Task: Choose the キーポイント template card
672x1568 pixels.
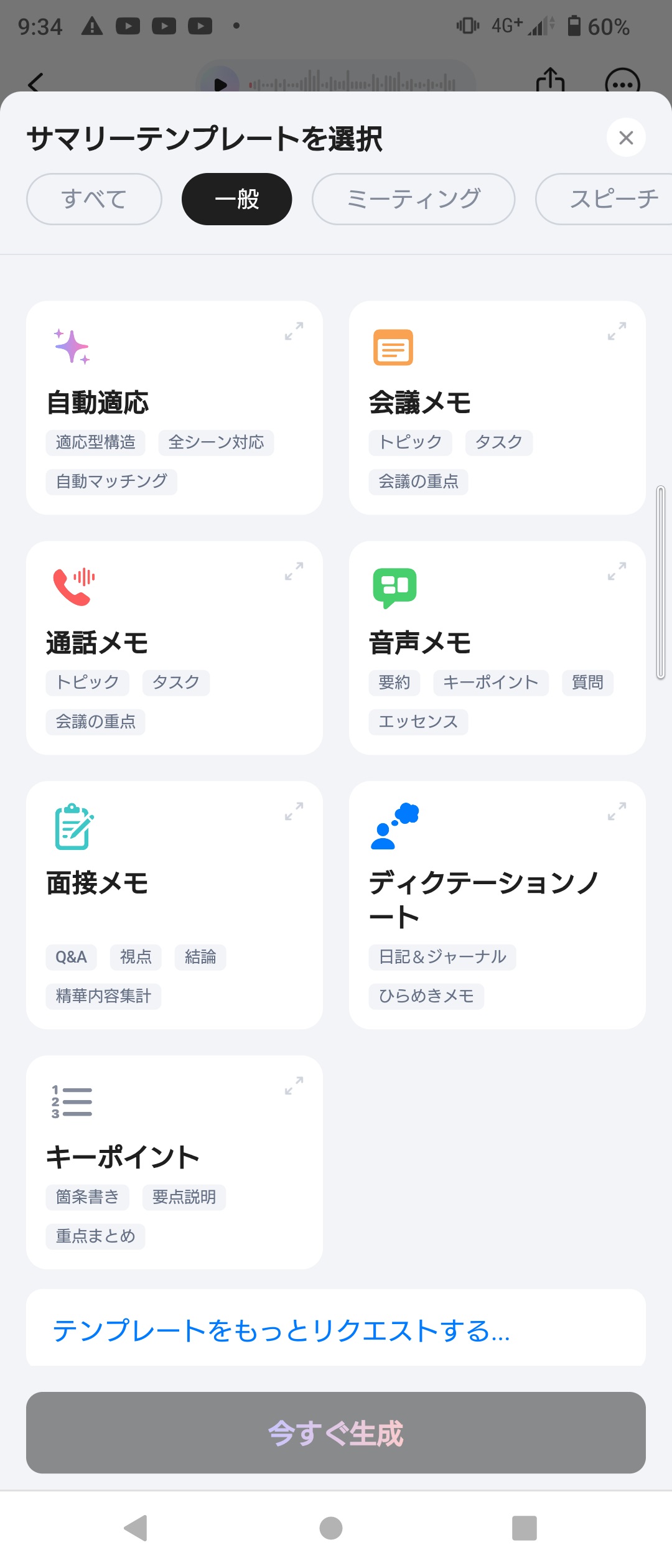Action: click(x=174, y=1162)
